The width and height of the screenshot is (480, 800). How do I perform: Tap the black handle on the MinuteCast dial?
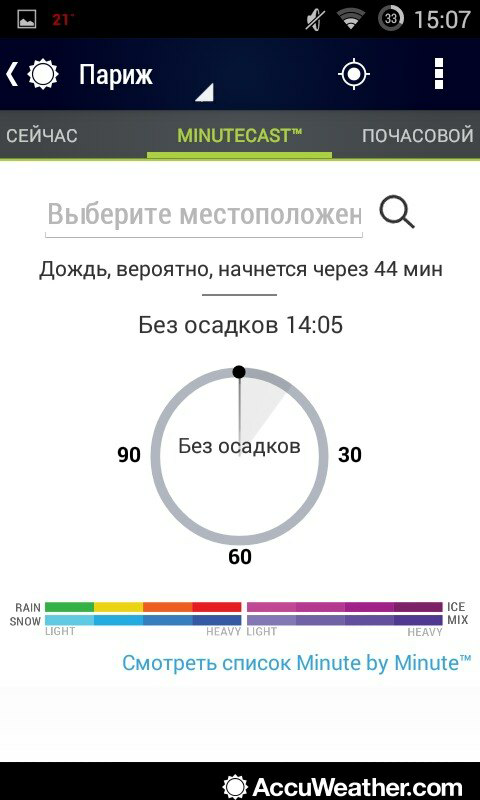[239, 372]
